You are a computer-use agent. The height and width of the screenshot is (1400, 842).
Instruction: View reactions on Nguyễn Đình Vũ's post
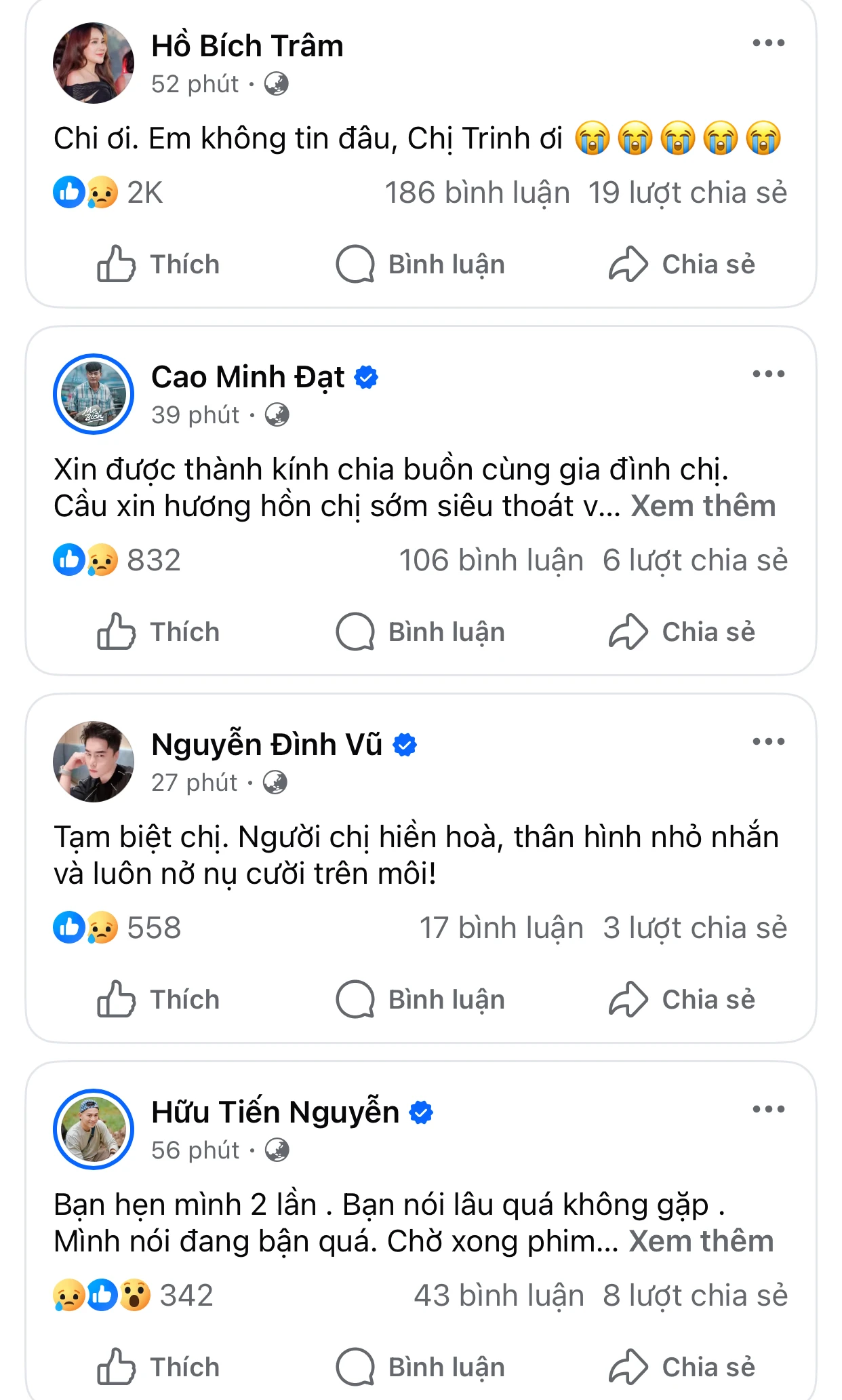click(117, 928)
